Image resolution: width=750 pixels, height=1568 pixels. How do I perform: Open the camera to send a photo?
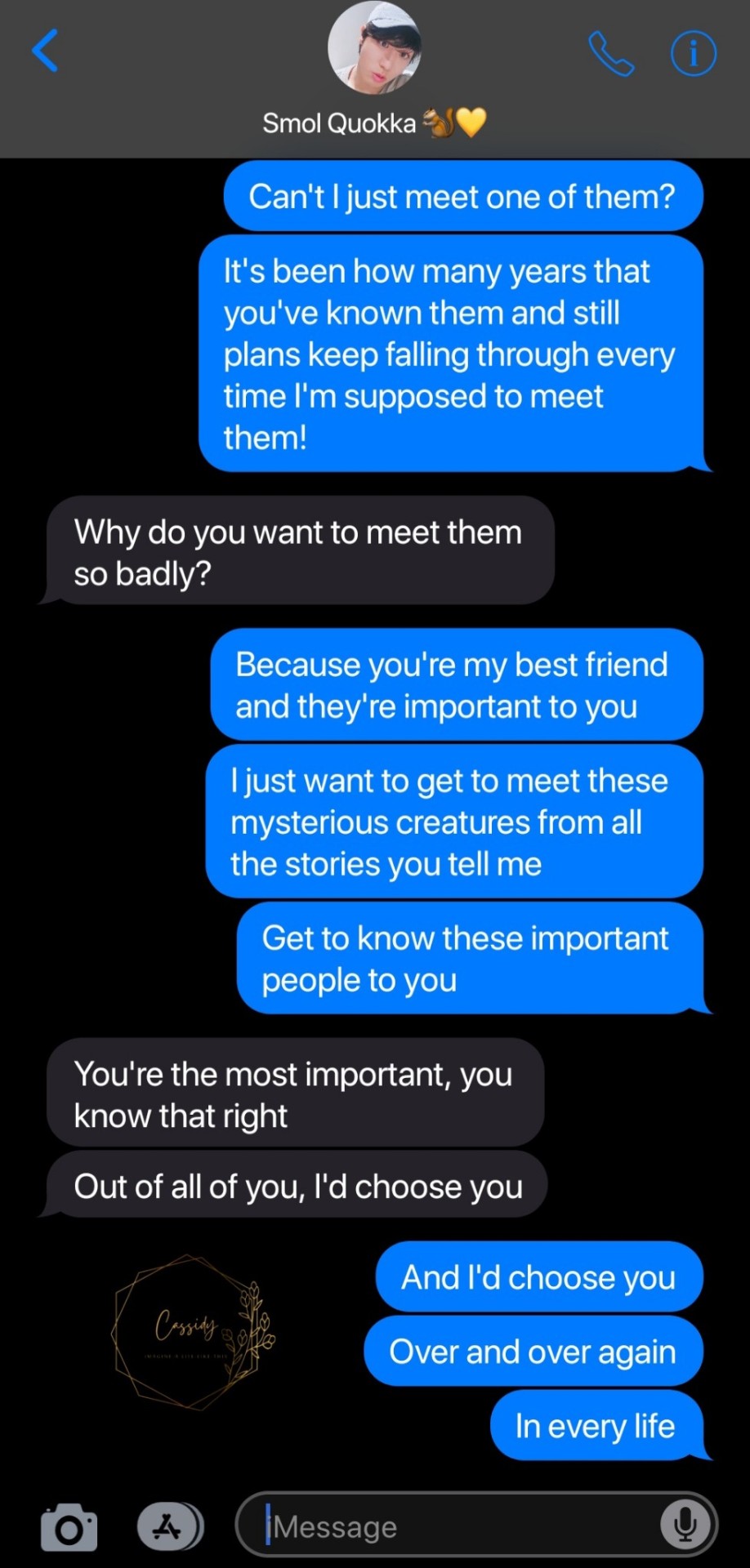click(69, 1527)
